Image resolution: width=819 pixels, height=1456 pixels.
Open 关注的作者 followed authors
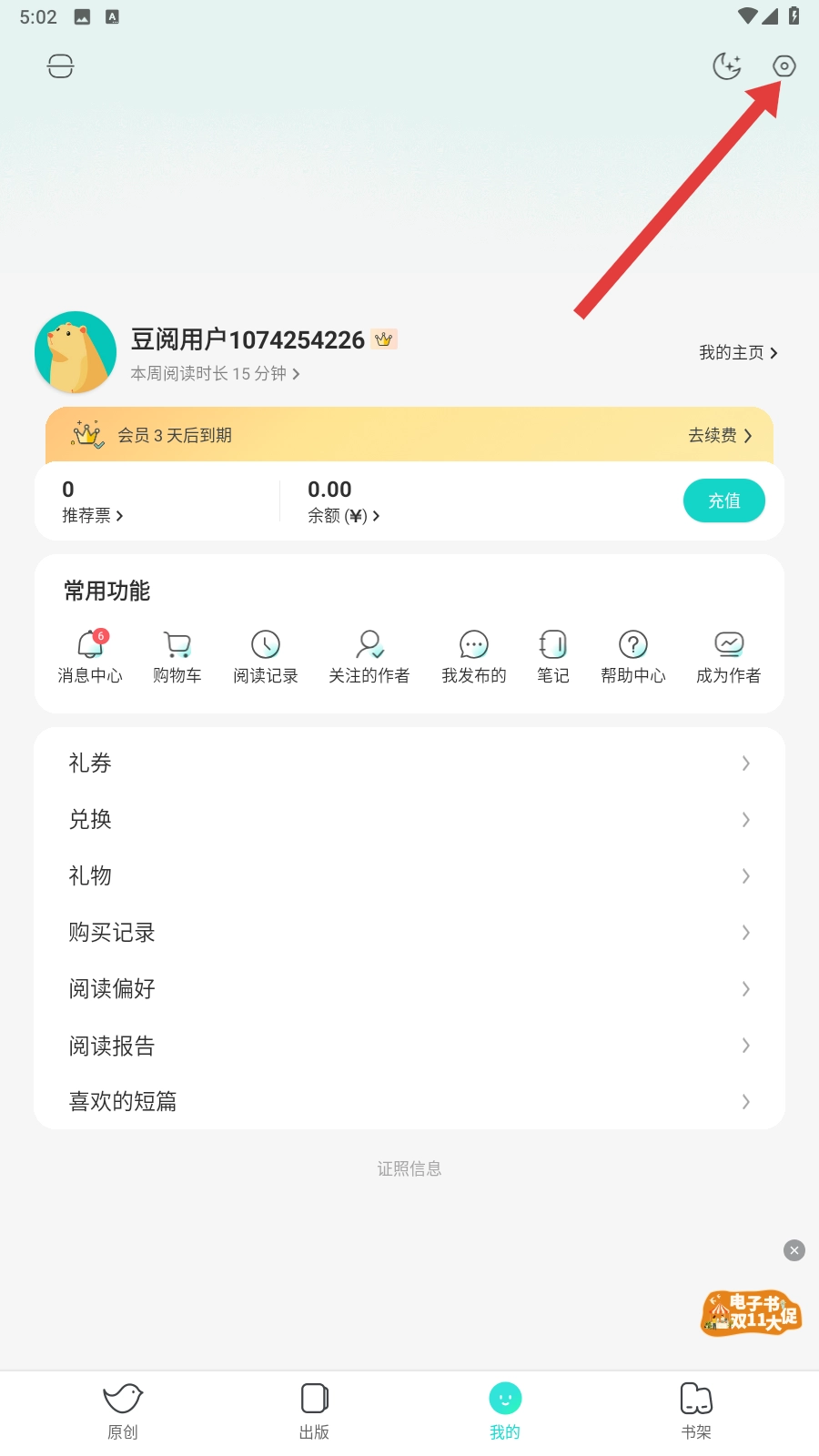369,656
